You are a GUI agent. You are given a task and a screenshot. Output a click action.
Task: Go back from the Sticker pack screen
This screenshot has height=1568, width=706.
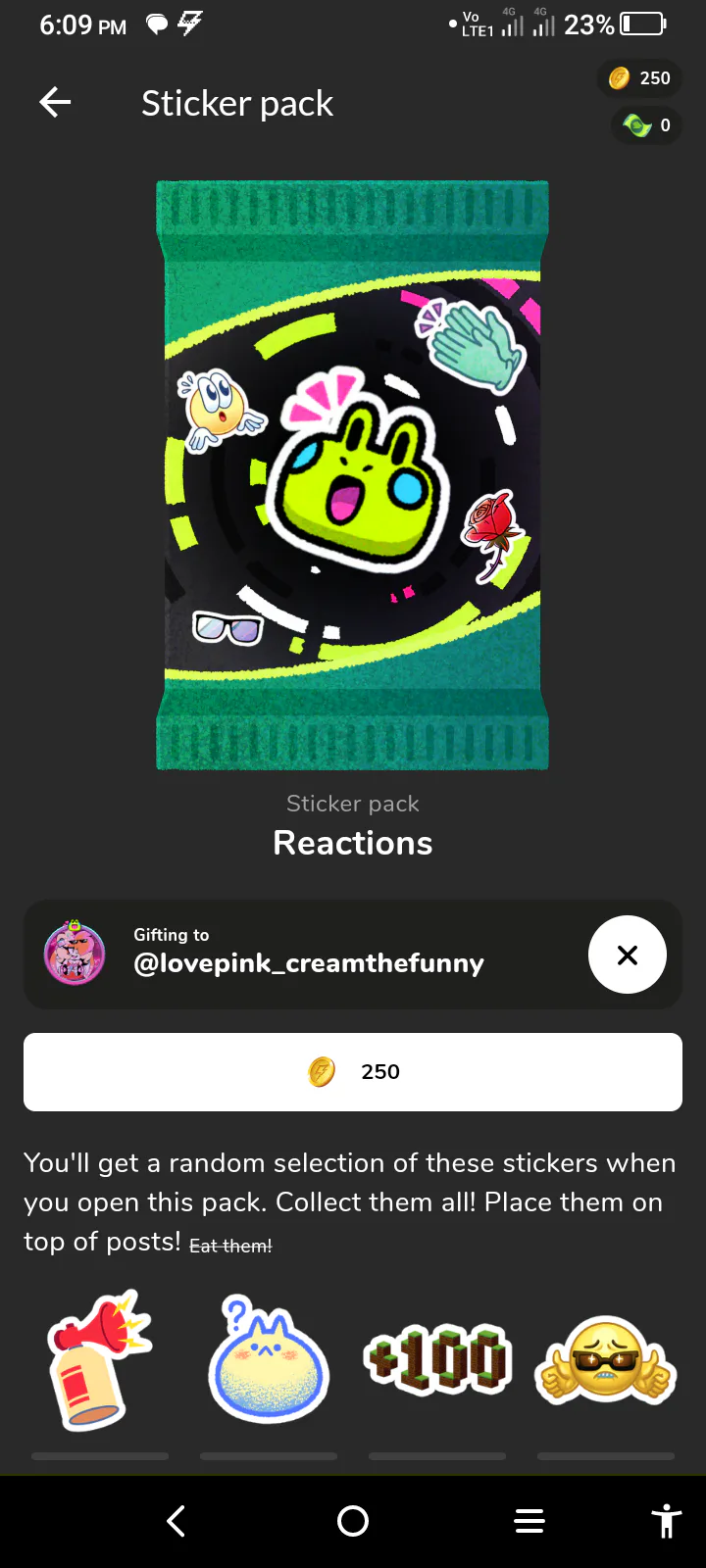[55, 102]
